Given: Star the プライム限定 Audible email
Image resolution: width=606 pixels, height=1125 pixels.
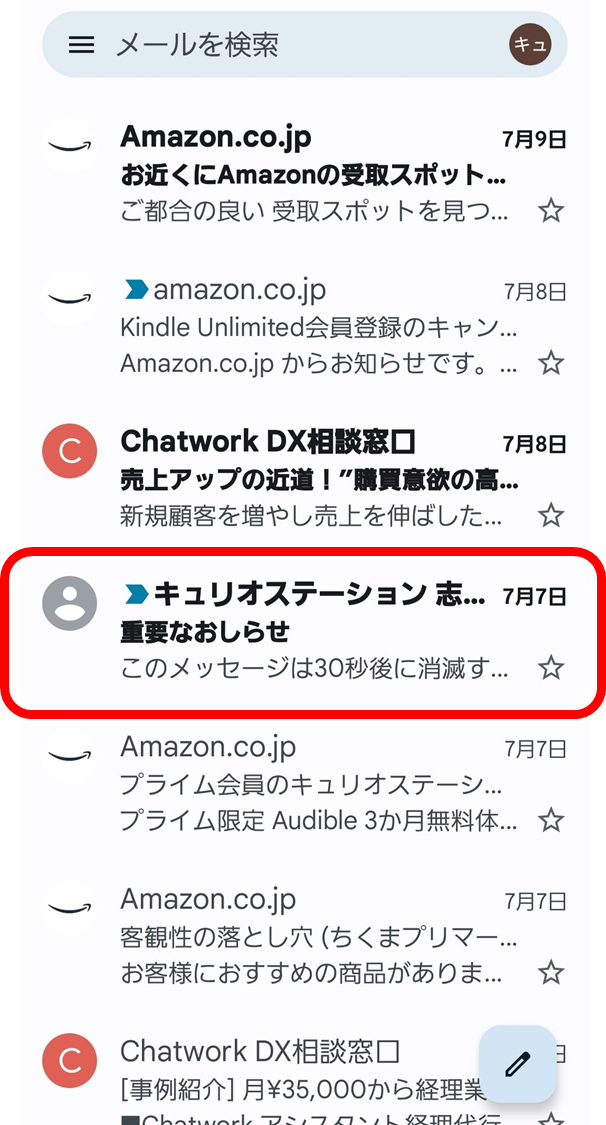Looking at the screenshot, I should coord(551,820).
